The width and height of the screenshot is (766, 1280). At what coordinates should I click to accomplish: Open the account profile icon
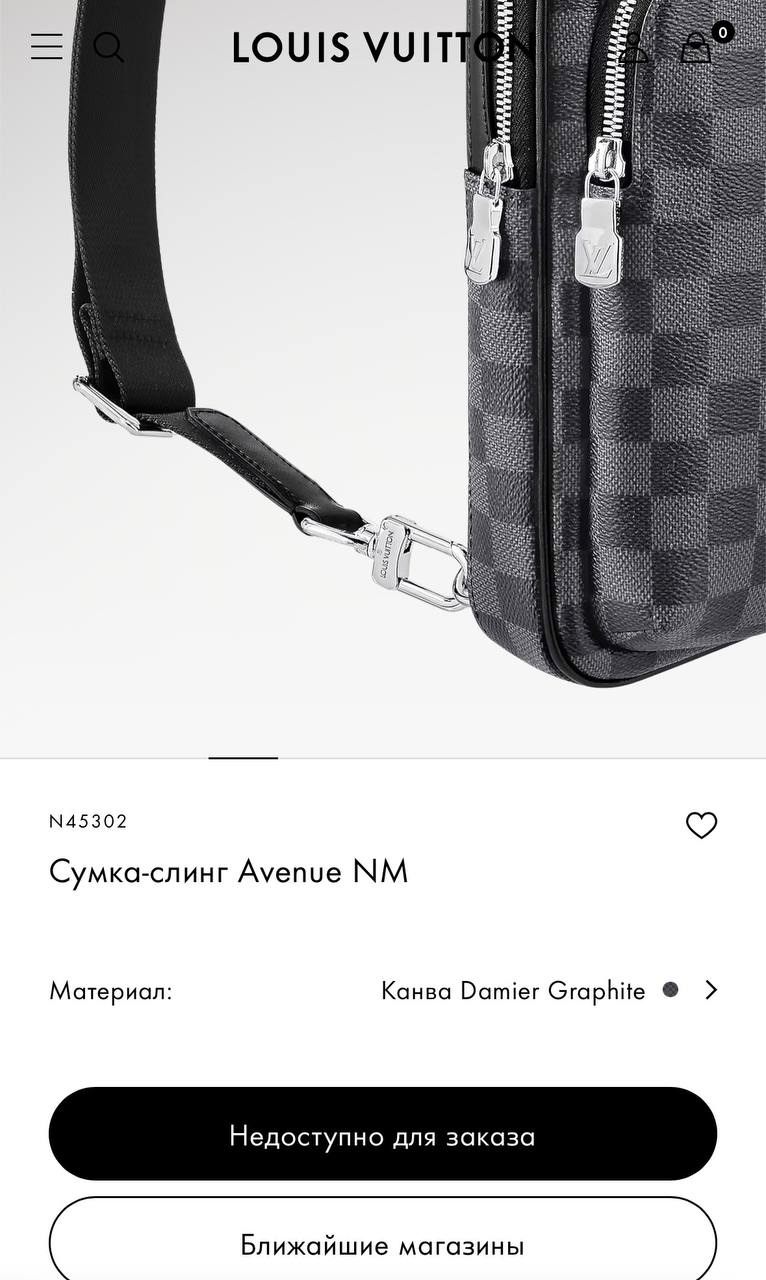pyautogui.click(x=633, y=47)
